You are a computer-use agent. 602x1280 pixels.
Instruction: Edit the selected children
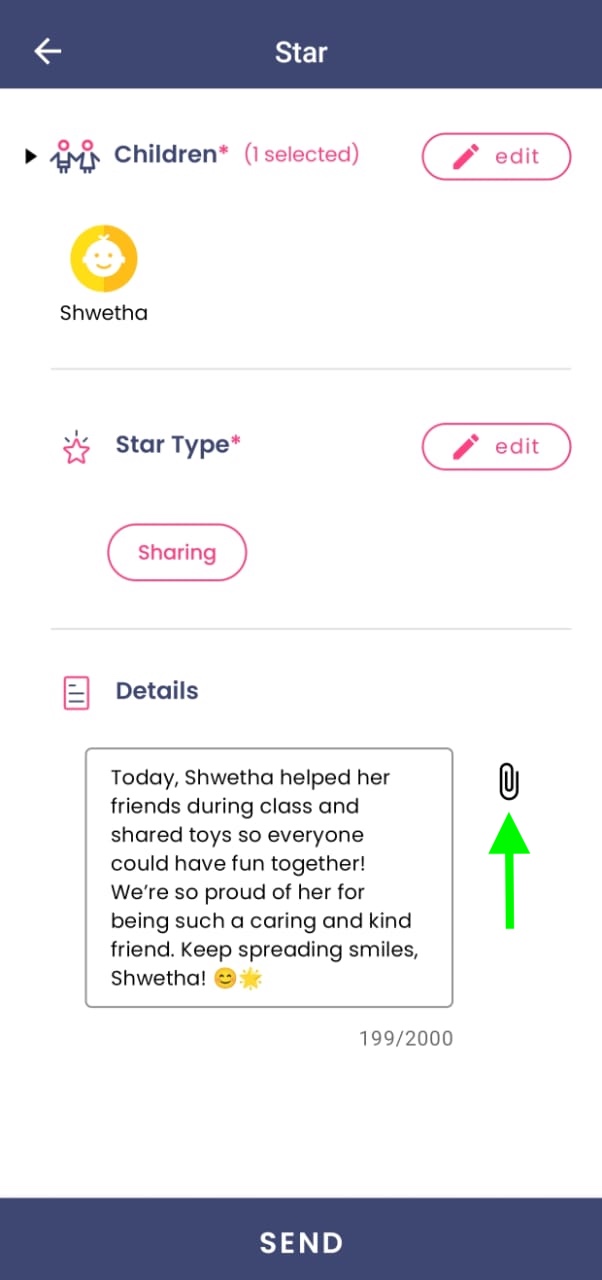click(496, 156)
